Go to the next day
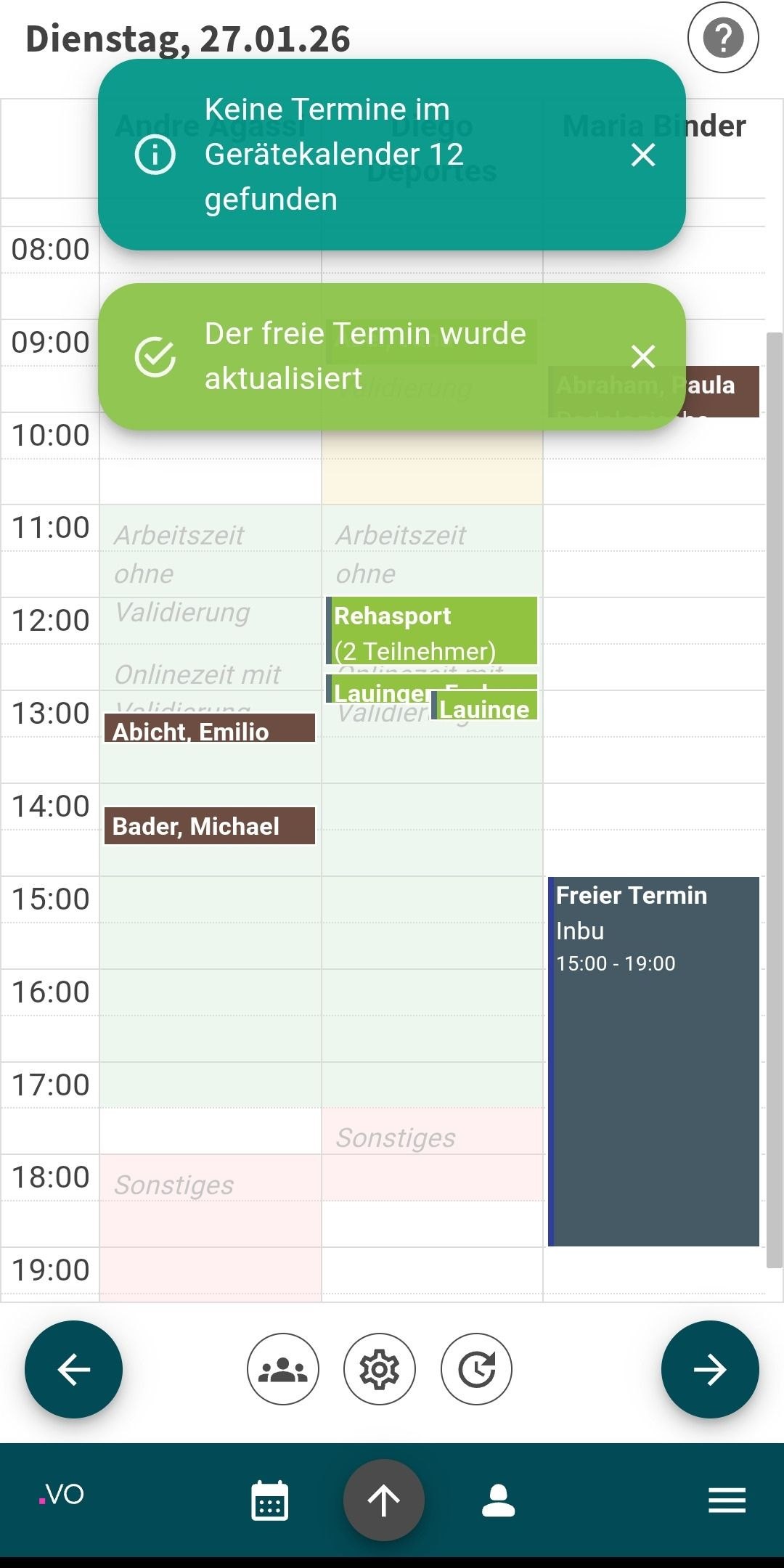784x1568 pixels. click(x=710, y=1370)
